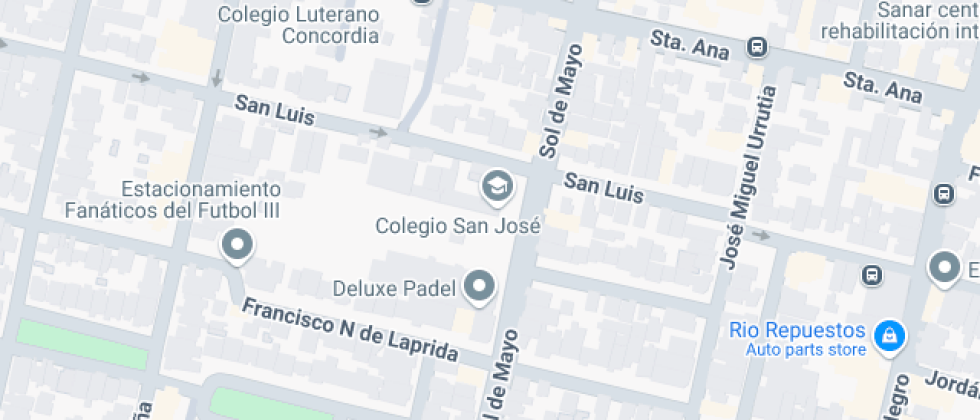Image resolution: width=980 pixels, height=420 pixels.
Task: Tap the Estacionamiento Fanáticos del Futbol III pin
Action: click(x=237, y=246)
